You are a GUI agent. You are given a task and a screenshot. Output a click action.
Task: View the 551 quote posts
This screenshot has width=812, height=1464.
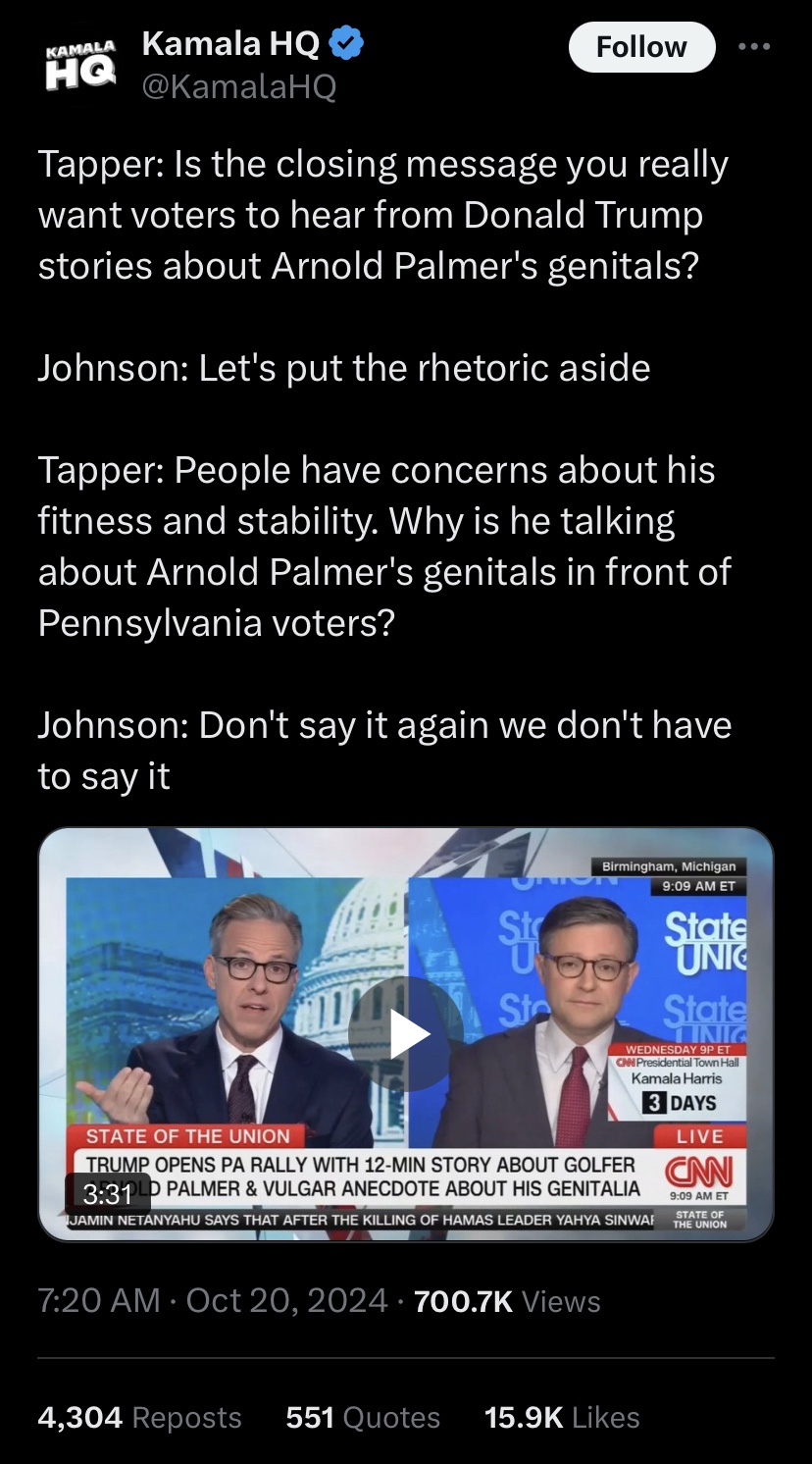pos(363,1417)
